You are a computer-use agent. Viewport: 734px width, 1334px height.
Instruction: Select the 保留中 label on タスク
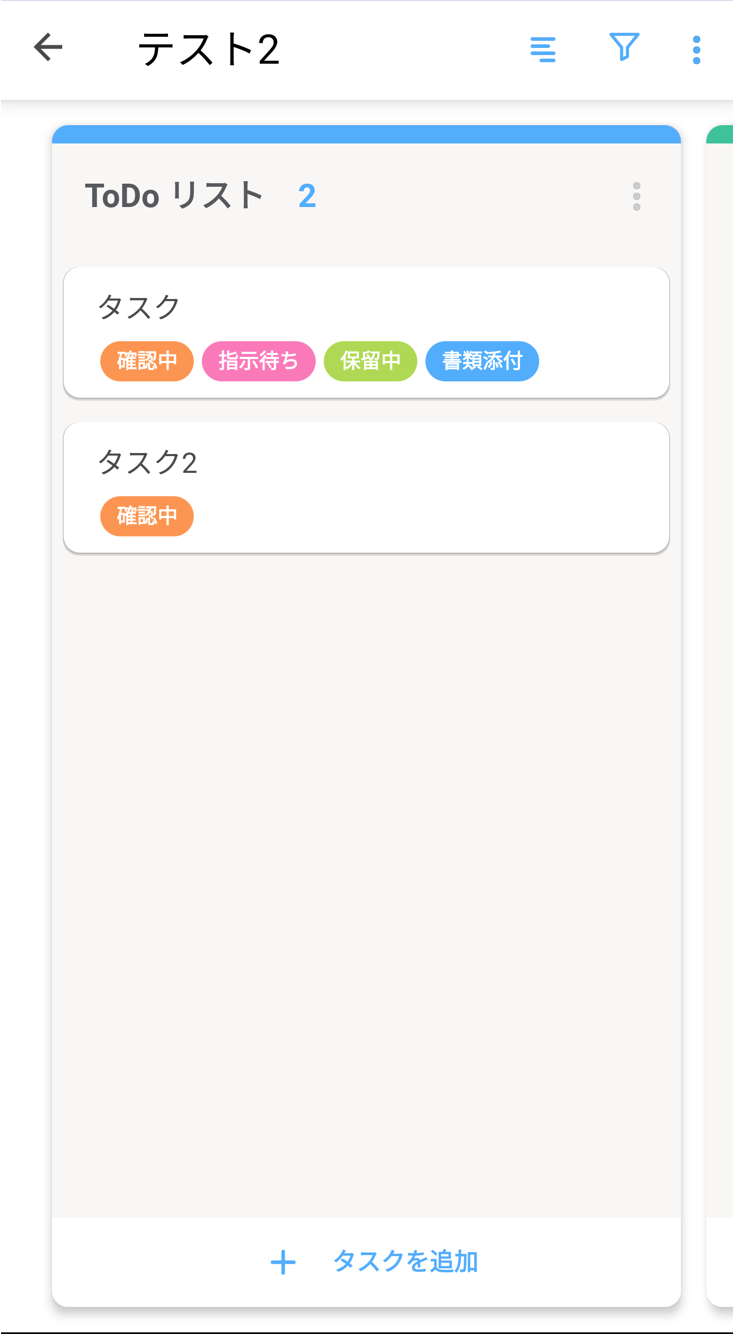click(370, 361)
